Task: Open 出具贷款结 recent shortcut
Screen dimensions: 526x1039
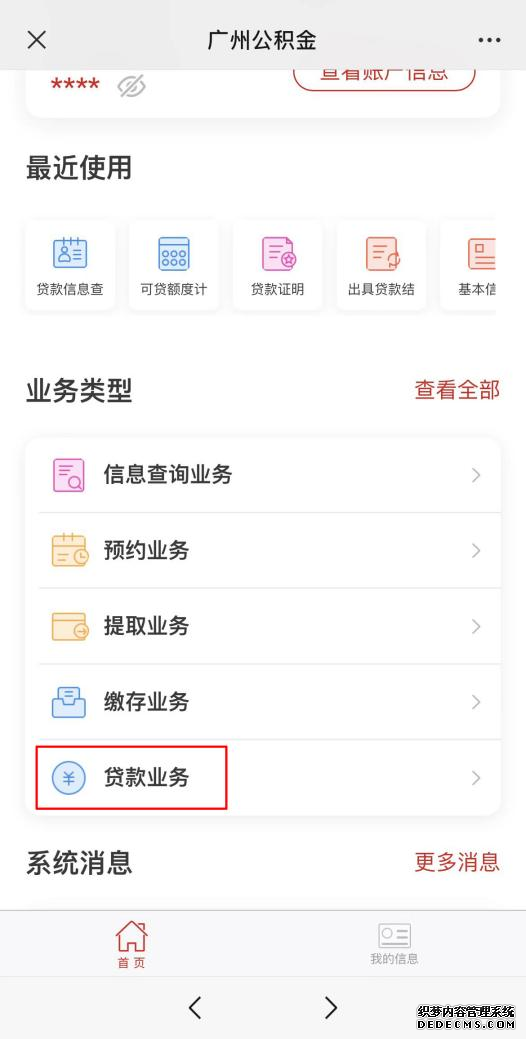Action: point(382,266)
